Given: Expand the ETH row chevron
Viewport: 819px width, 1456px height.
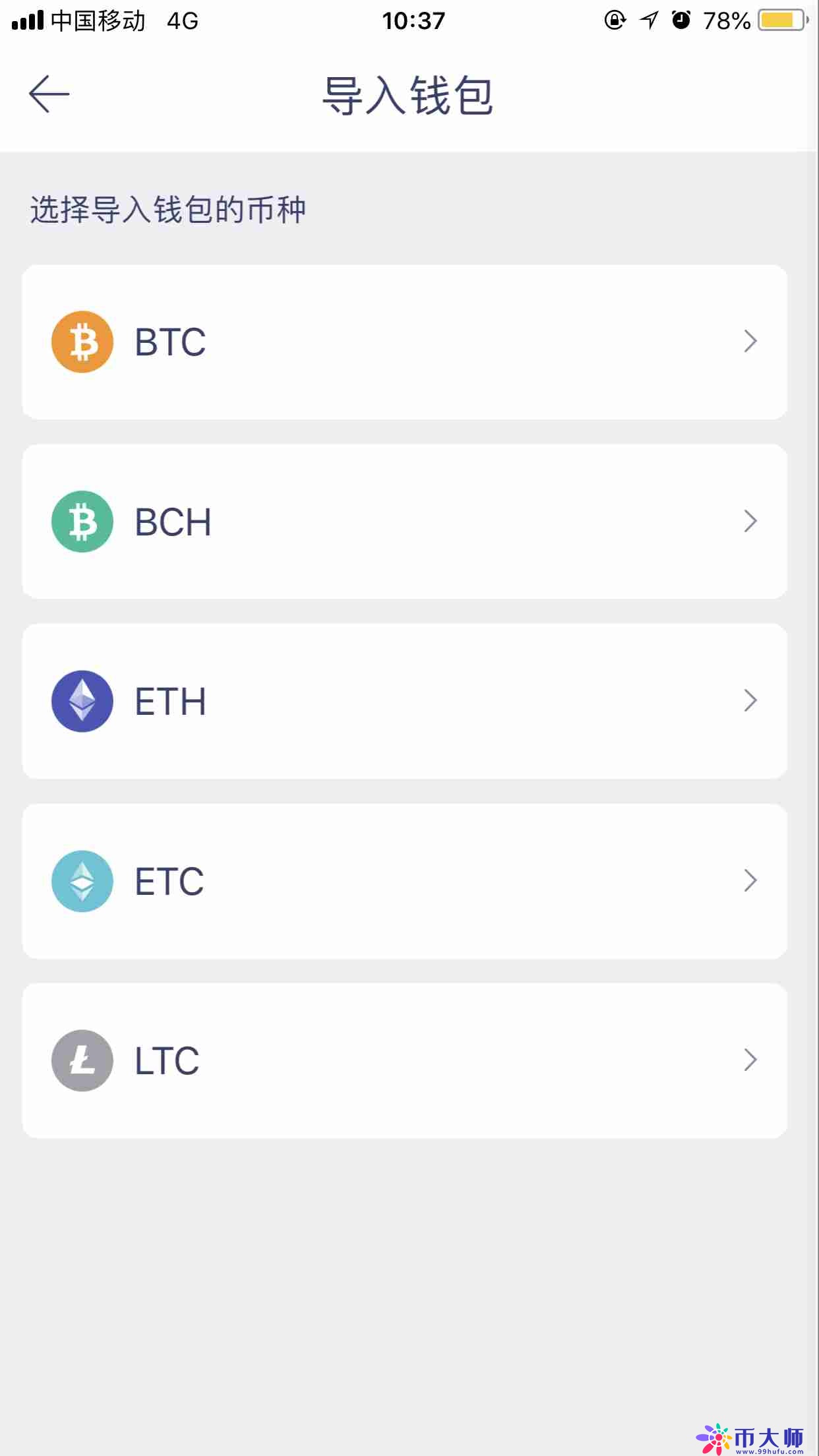Looking at the screenshot, I should pos(750,701).
